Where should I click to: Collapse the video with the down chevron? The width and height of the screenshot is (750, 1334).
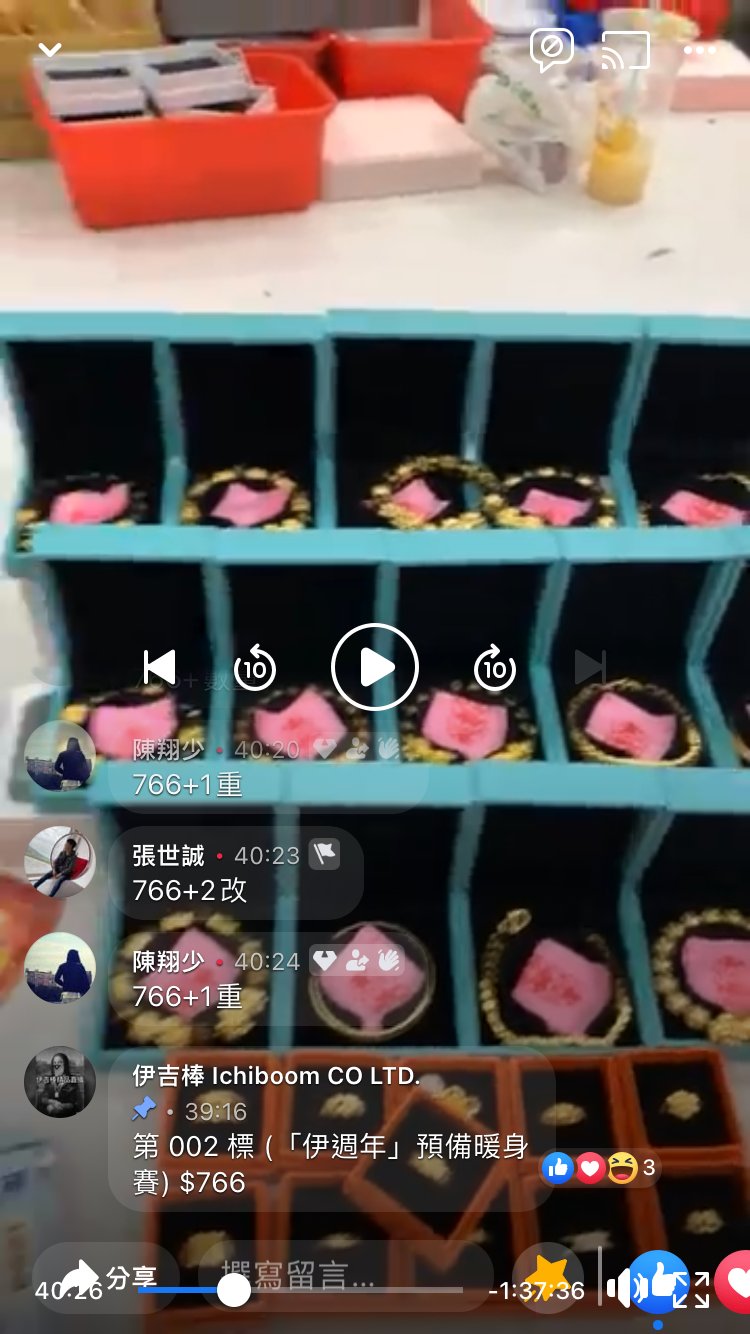point(49,49)
